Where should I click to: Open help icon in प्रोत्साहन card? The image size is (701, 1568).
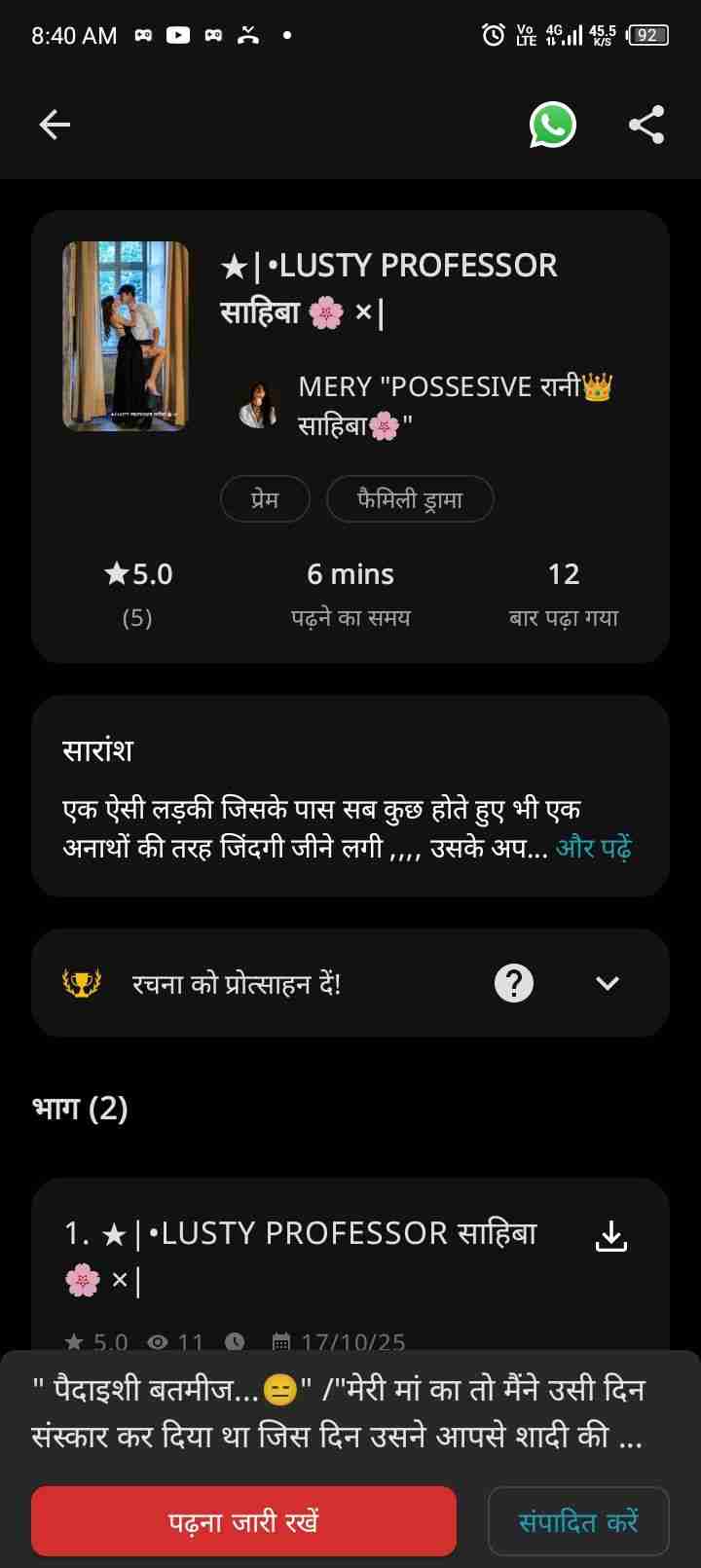point(514,983)
